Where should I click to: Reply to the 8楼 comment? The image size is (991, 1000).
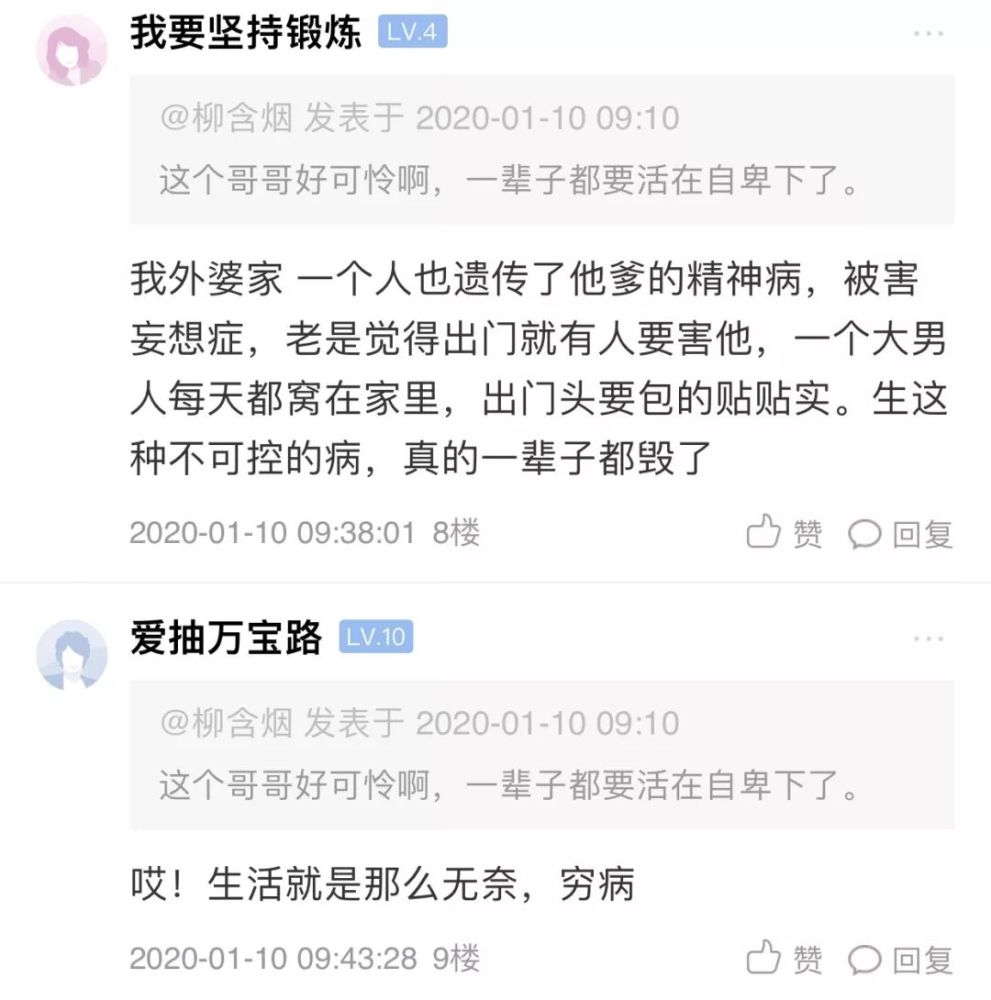(901, 534)
